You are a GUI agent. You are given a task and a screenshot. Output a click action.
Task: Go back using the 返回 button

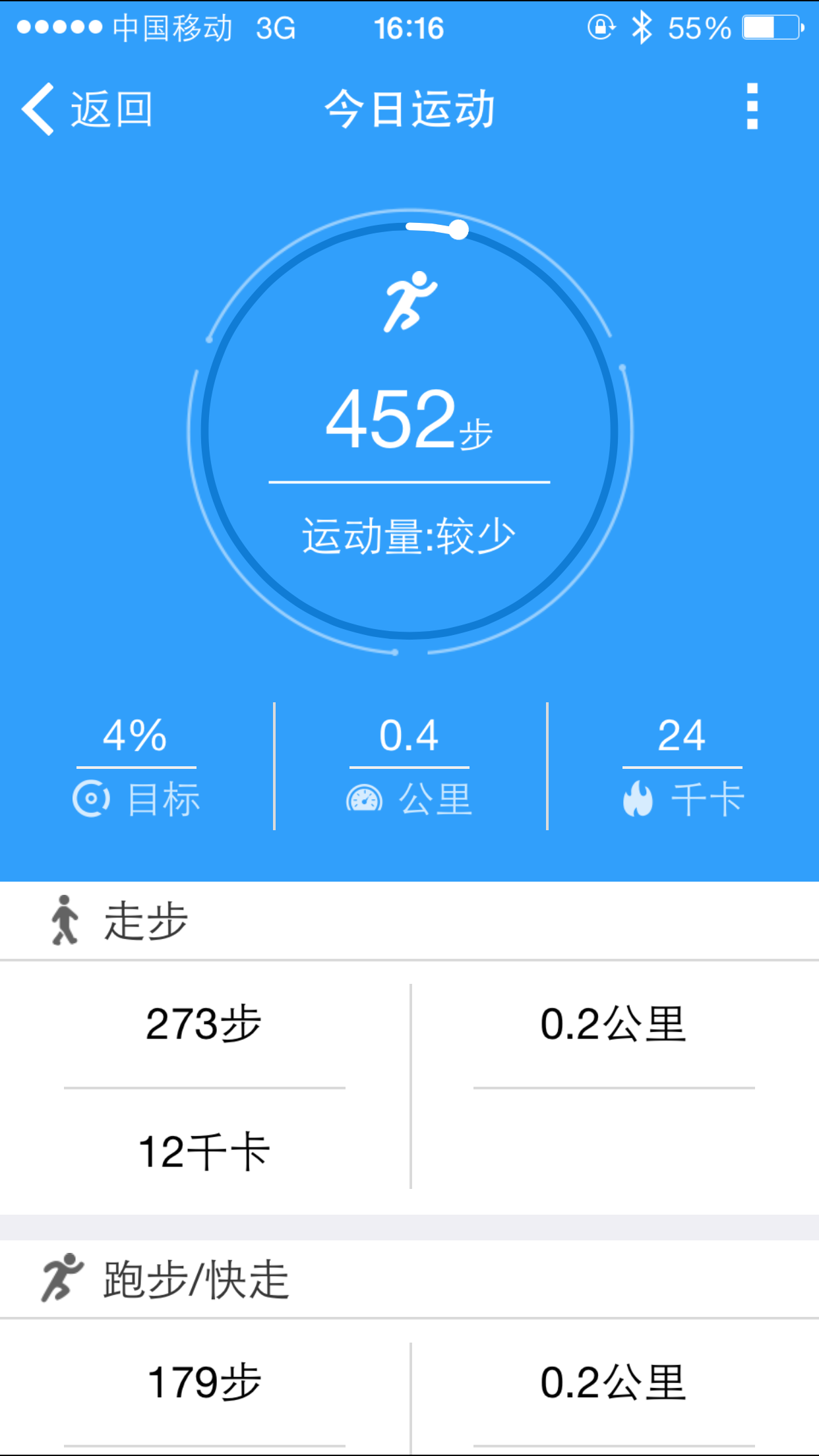(x=87, y=109)
